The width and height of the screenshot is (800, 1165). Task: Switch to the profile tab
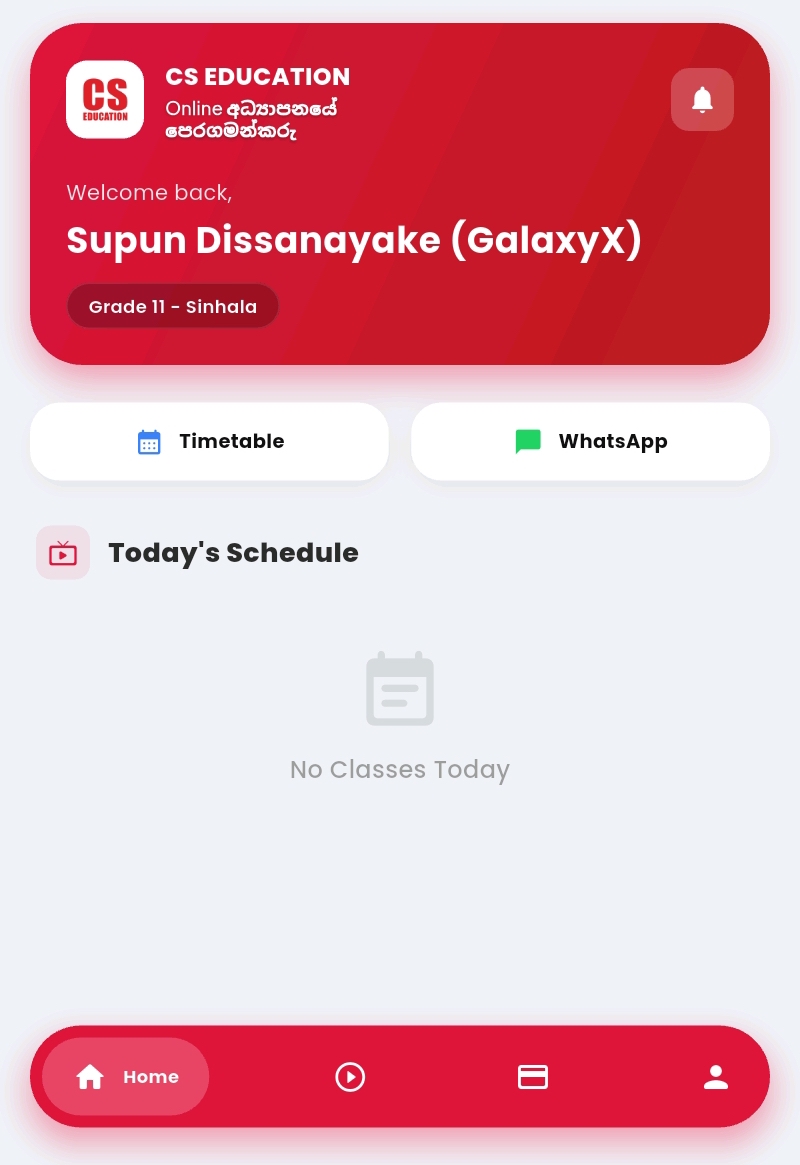coord(715,1077)
